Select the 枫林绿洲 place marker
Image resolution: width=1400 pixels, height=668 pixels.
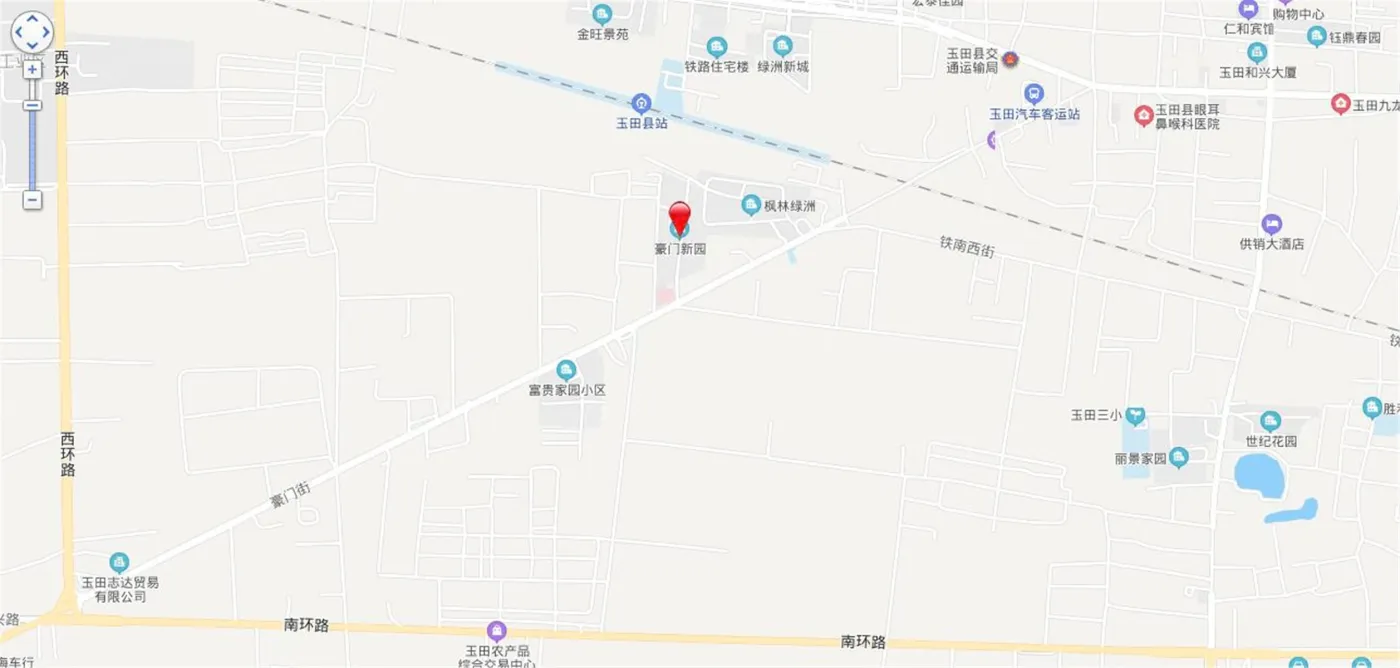(x=751, y=206)
